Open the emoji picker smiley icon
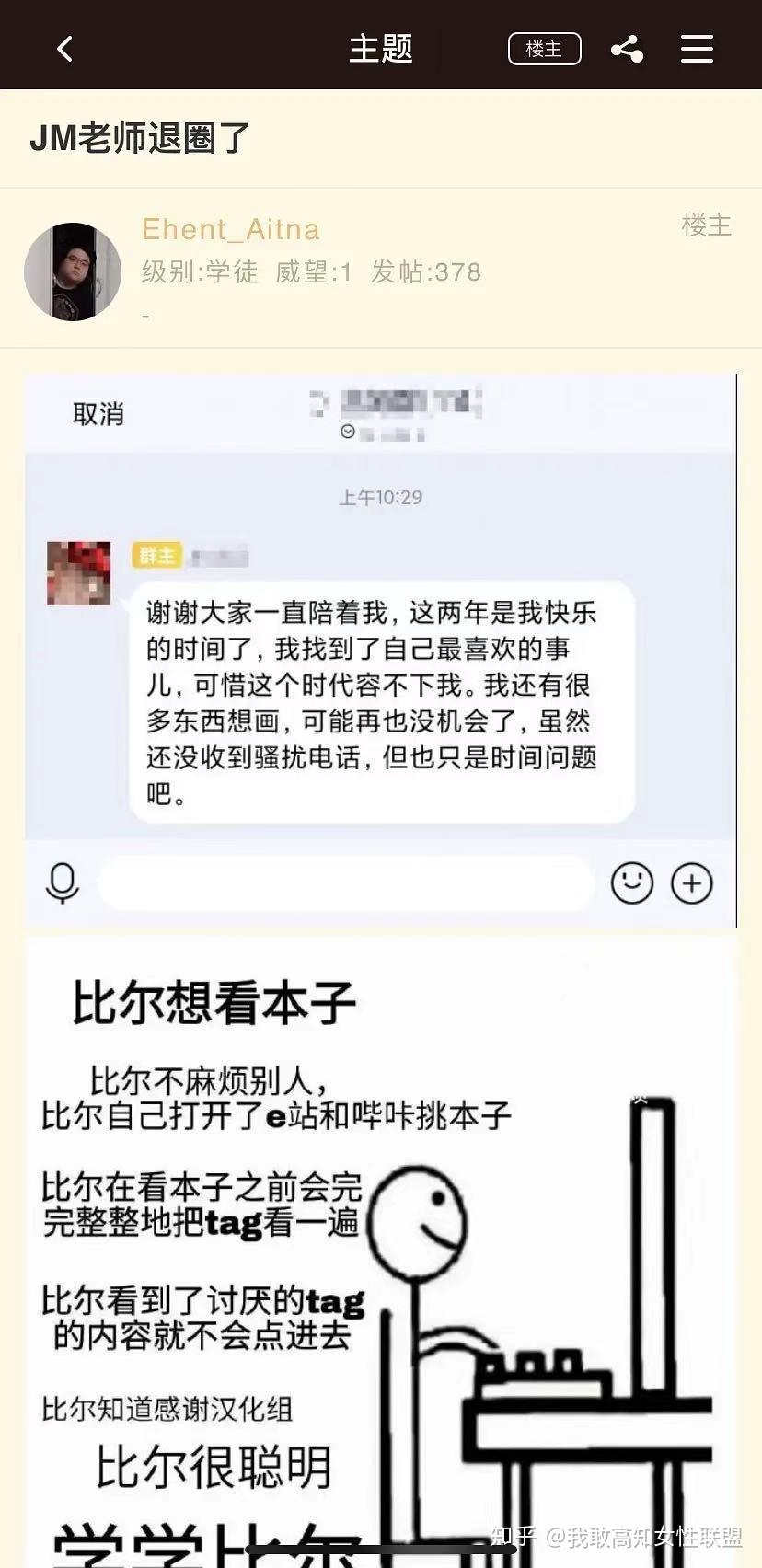 [631, 883]
